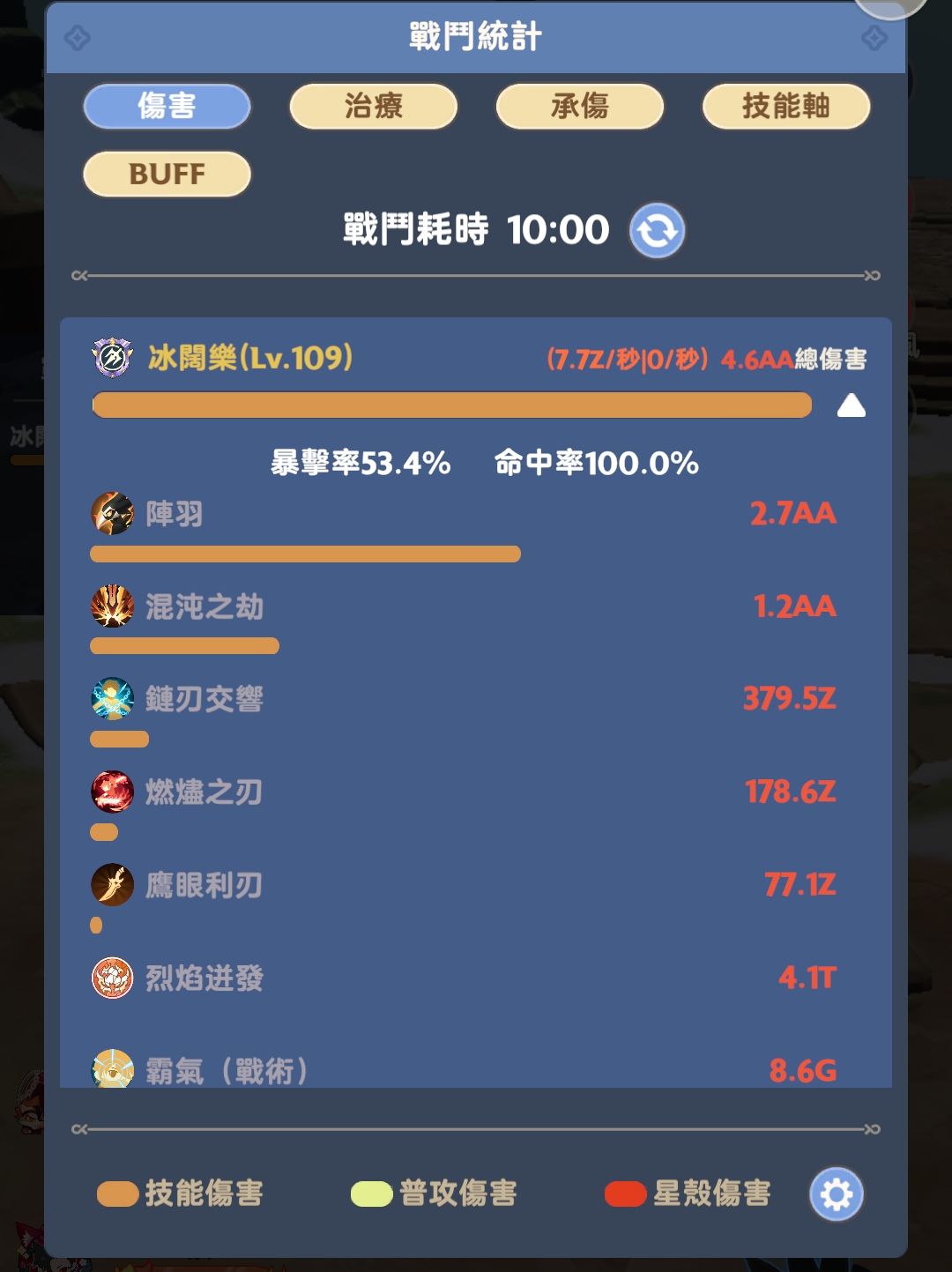Click the 霸氣（戰術）skill icon

pyautogui.click(x=111, y=1071)
